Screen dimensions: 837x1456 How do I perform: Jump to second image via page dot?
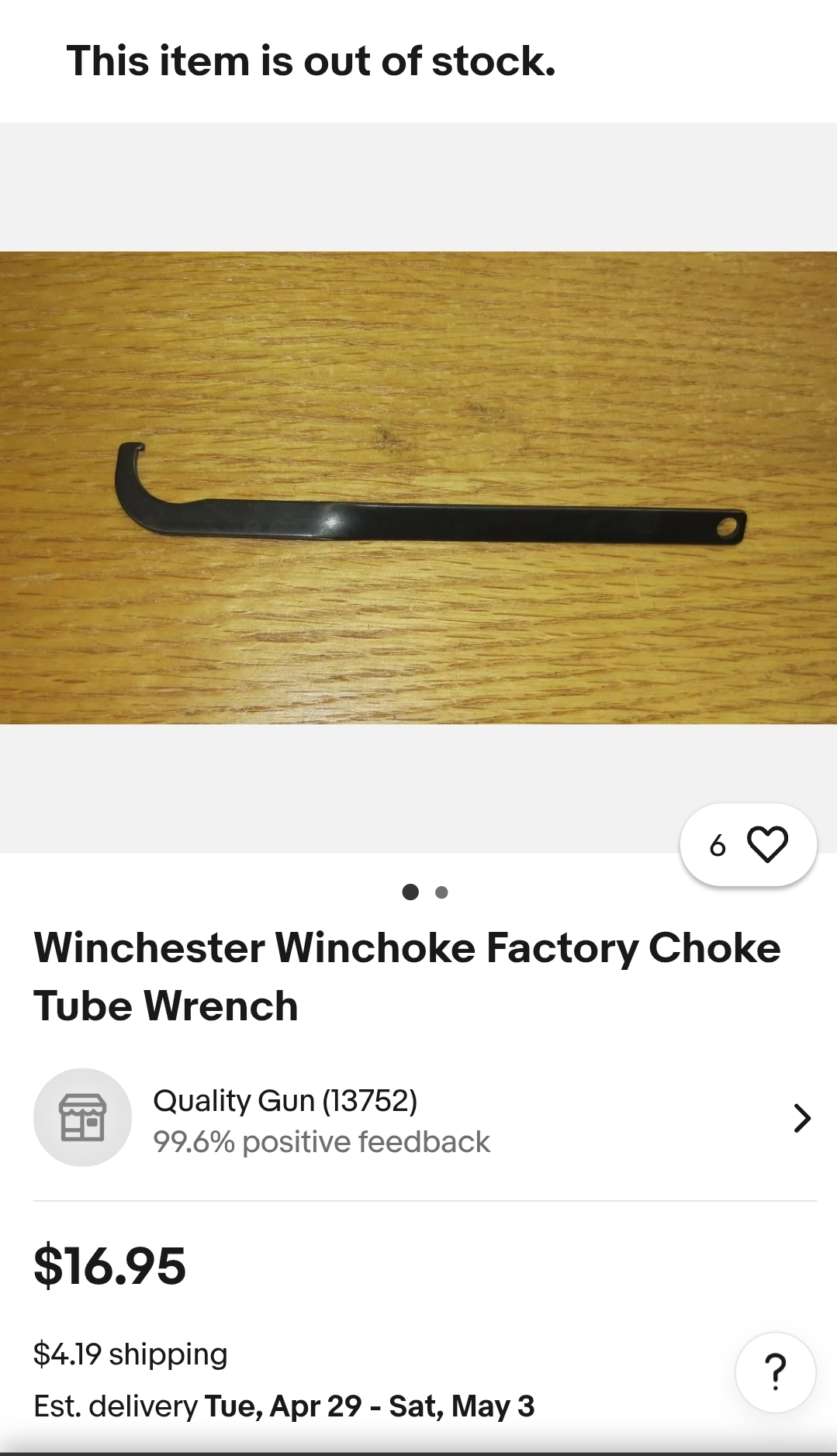coord(441,892)
